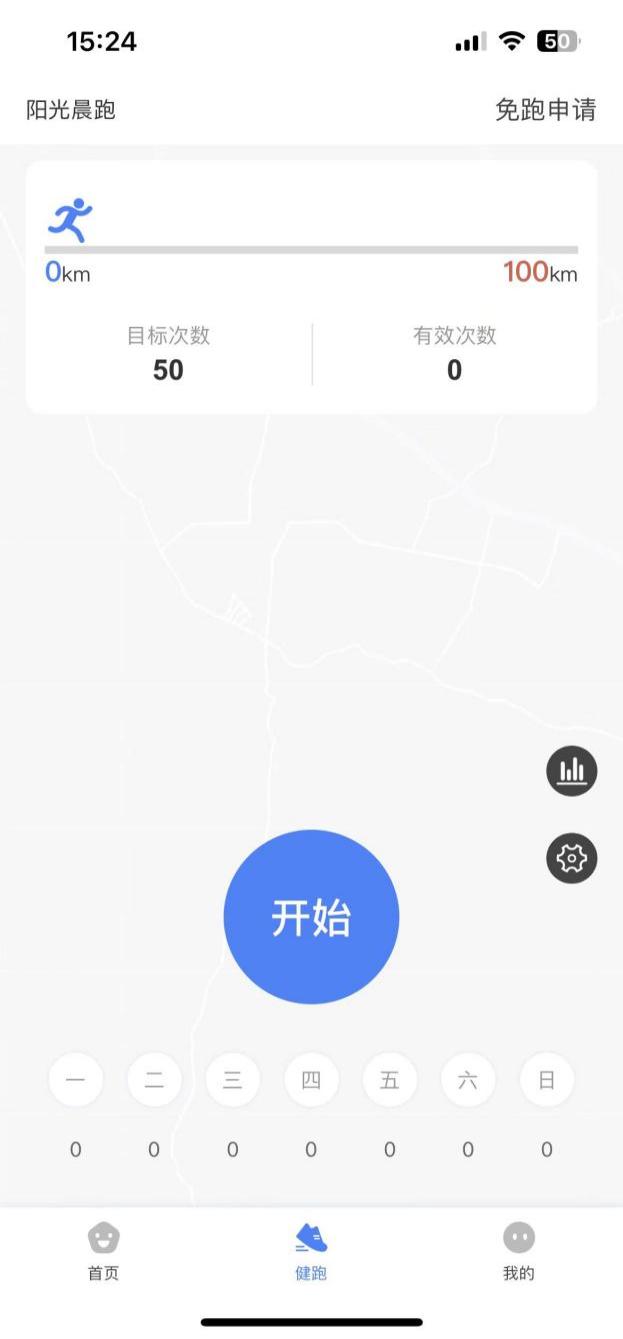623x1339 pixels.
Task: Open the 免跑申请 exemption request
Action: pyautogui.click(x=545, y=110)
